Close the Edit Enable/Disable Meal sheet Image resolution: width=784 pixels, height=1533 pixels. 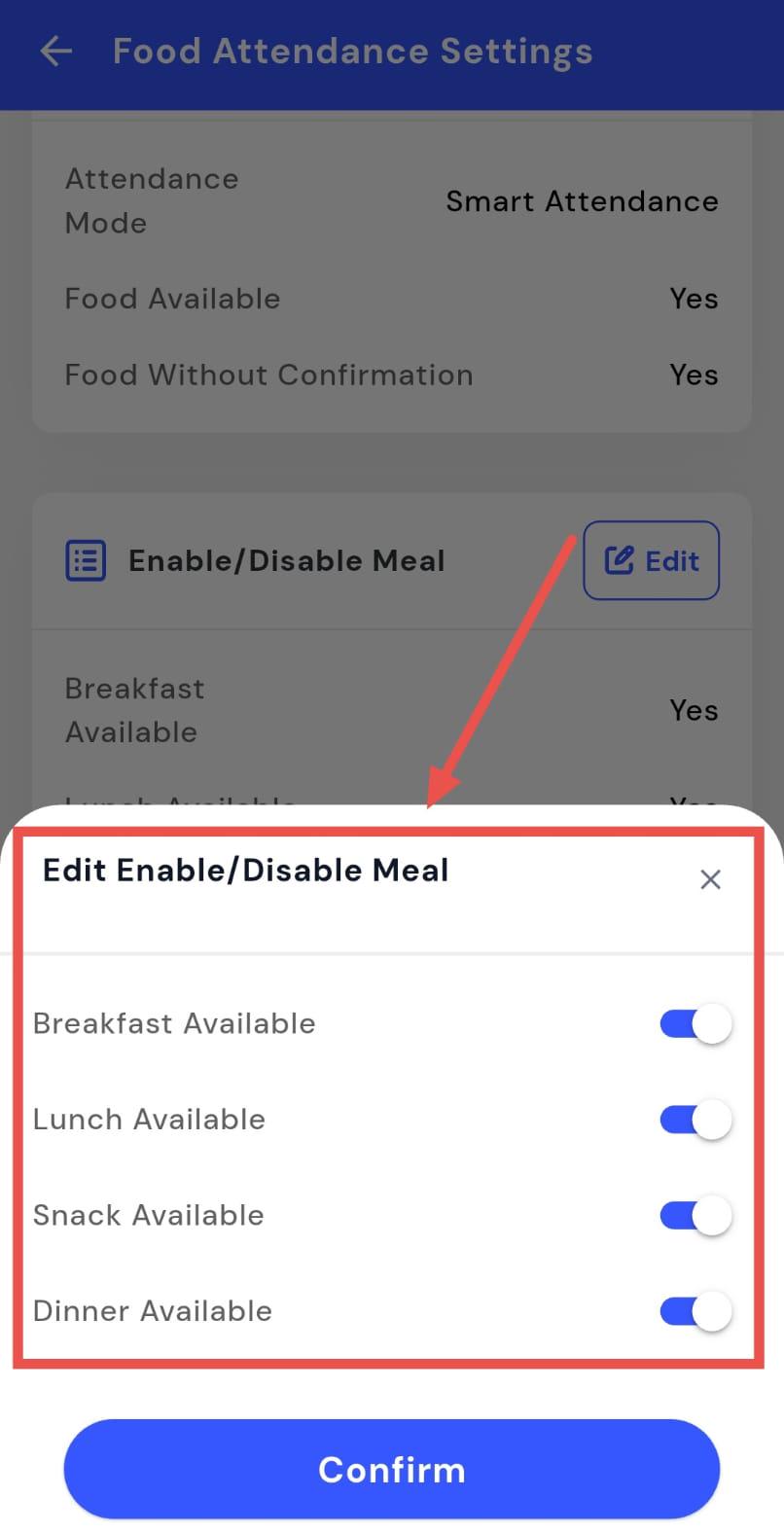click(710, 879)
